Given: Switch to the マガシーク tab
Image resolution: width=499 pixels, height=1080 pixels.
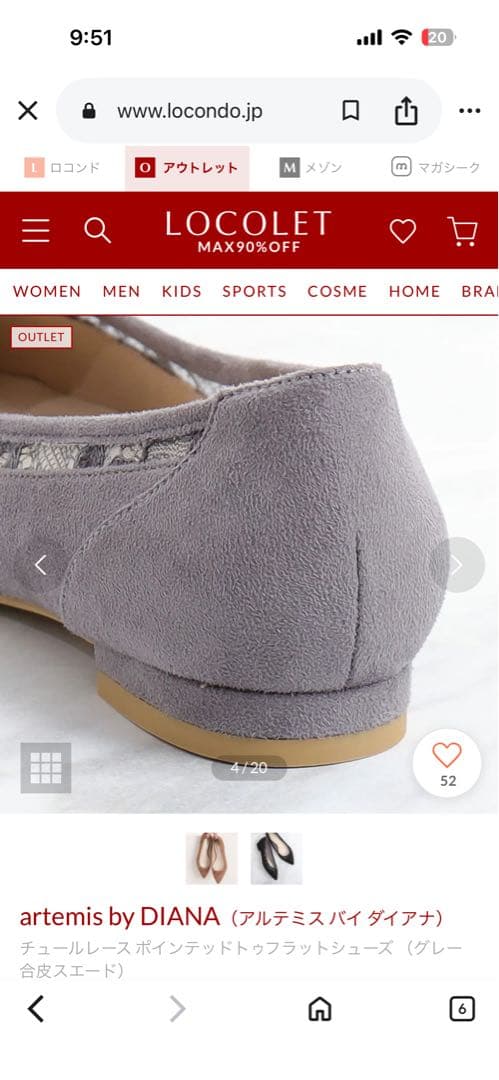Looking at the screenshot, I should click(x=436, y=167).
